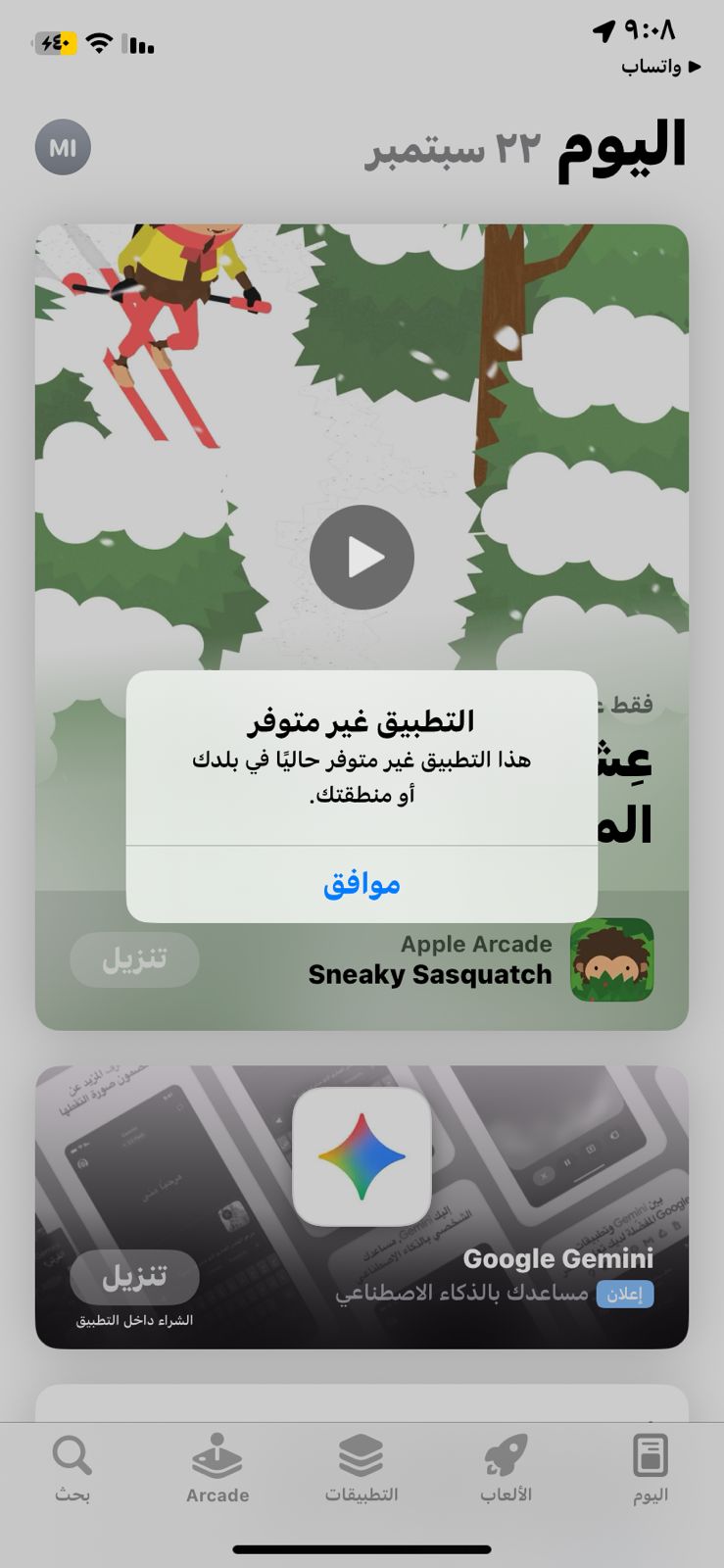The image size is (724, 1568).
Task: Play the Sneaky Sasquatch video
Action: click(362, 557)
